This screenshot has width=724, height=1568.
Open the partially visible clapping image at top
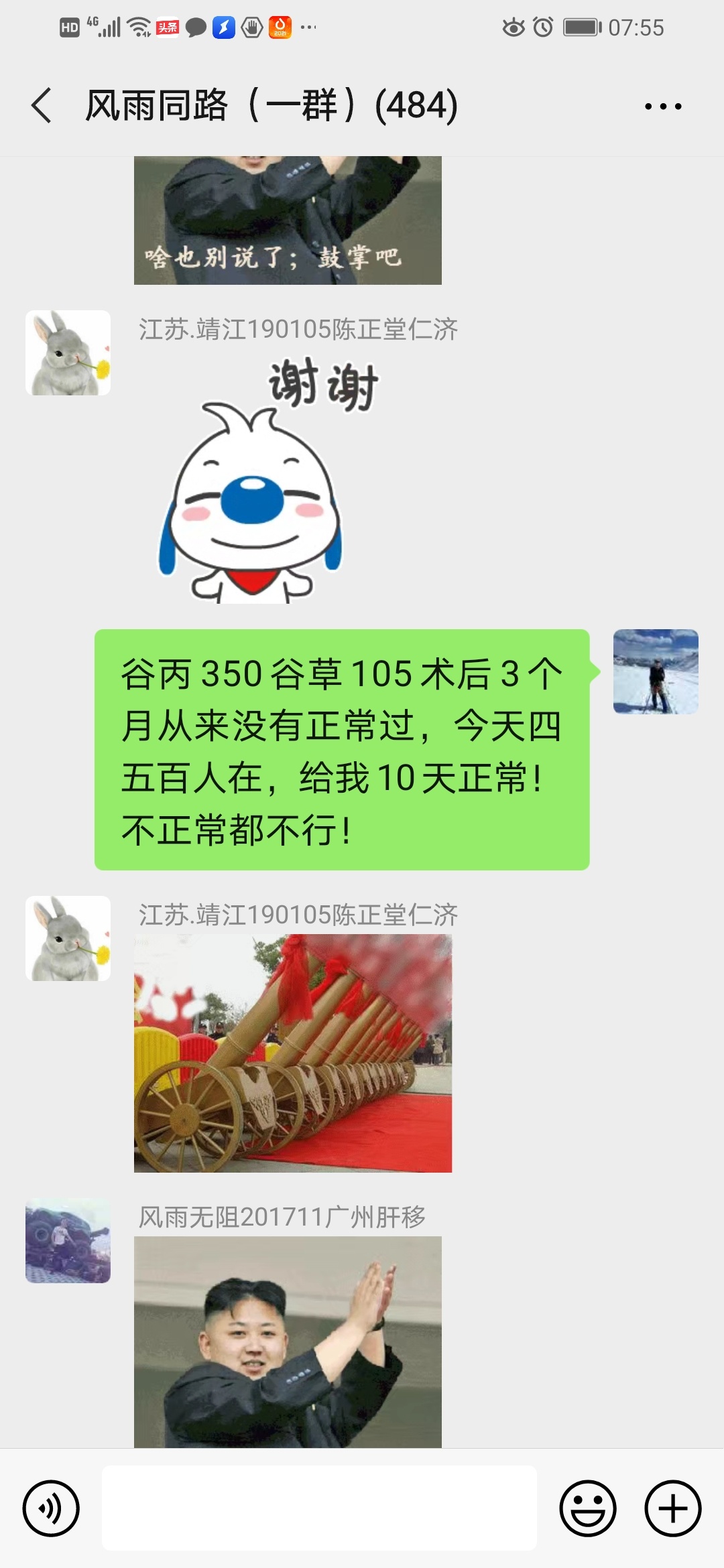coord(288,221)
